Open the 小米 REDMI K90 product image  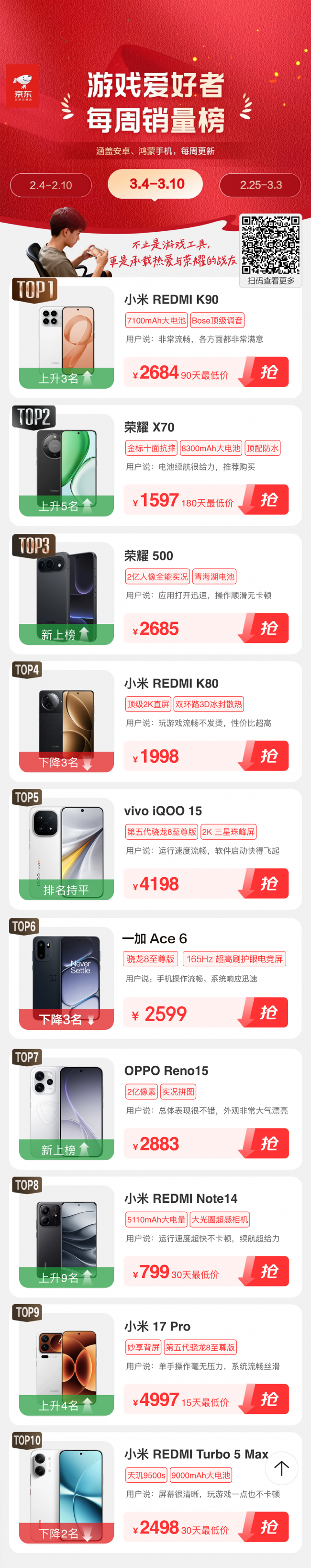click(x=67, y=338)
